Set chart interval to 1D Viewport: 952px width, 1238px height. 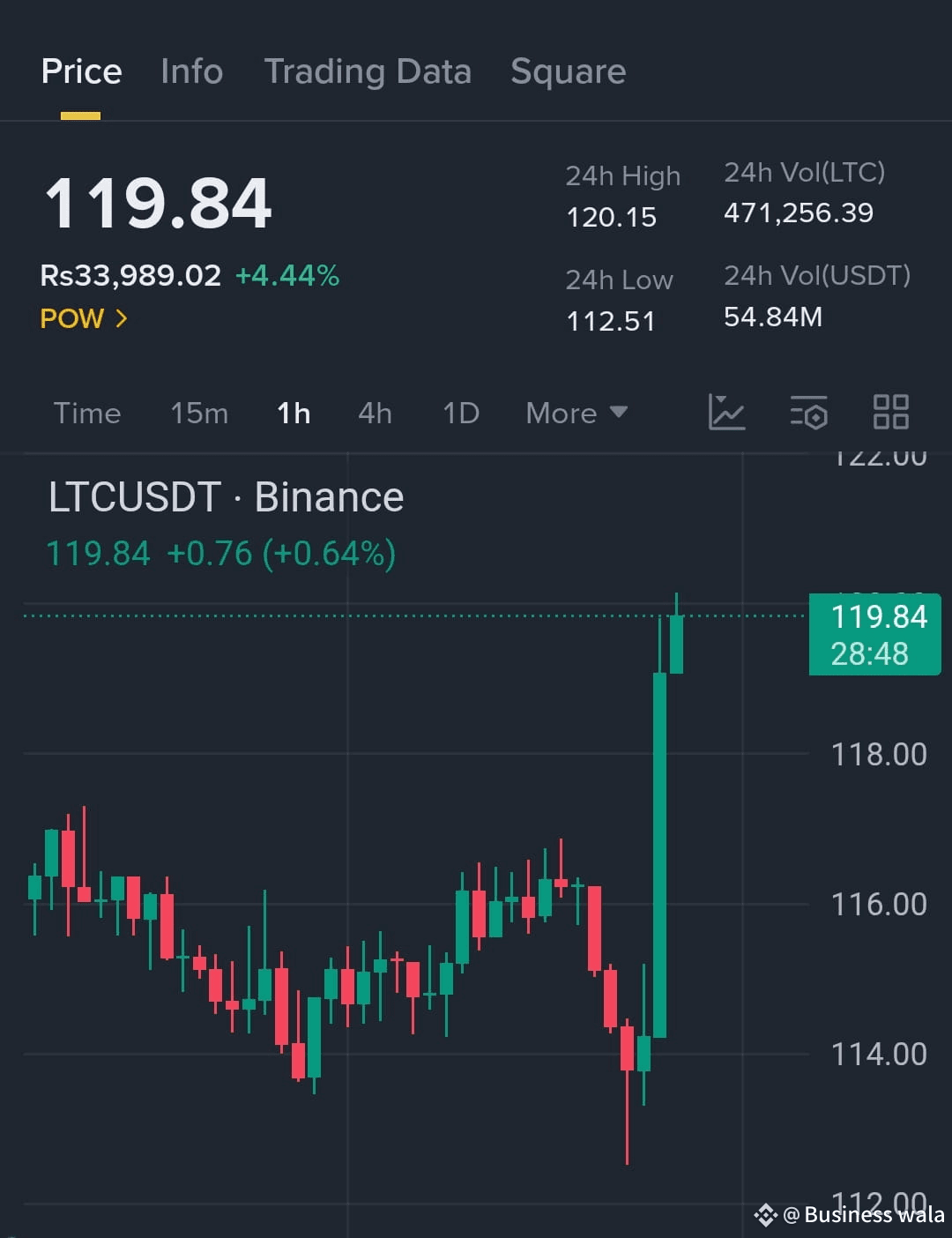[461, 413]
